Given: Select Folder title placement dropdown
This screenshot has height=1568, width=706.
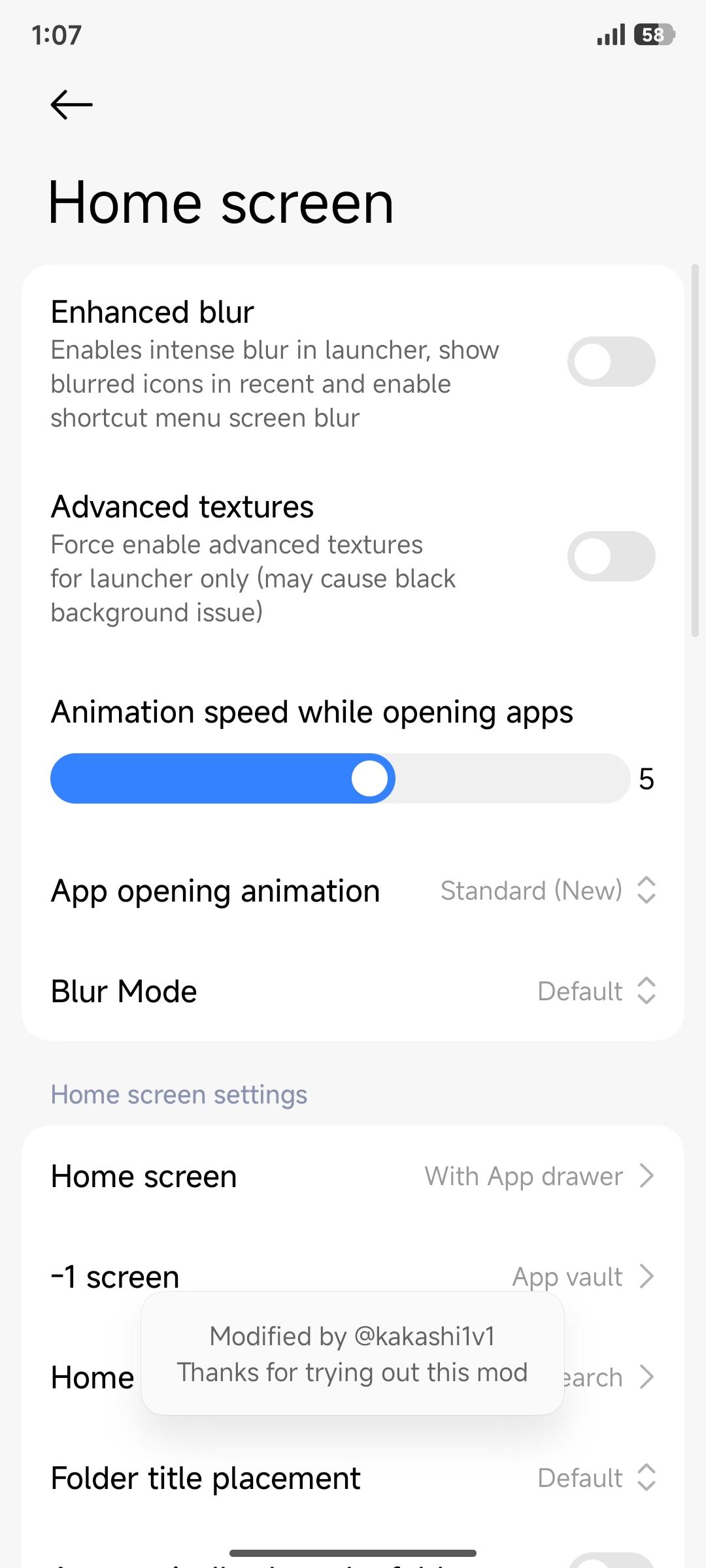Looking at the screenshot, I should (x=596, y=1478).
